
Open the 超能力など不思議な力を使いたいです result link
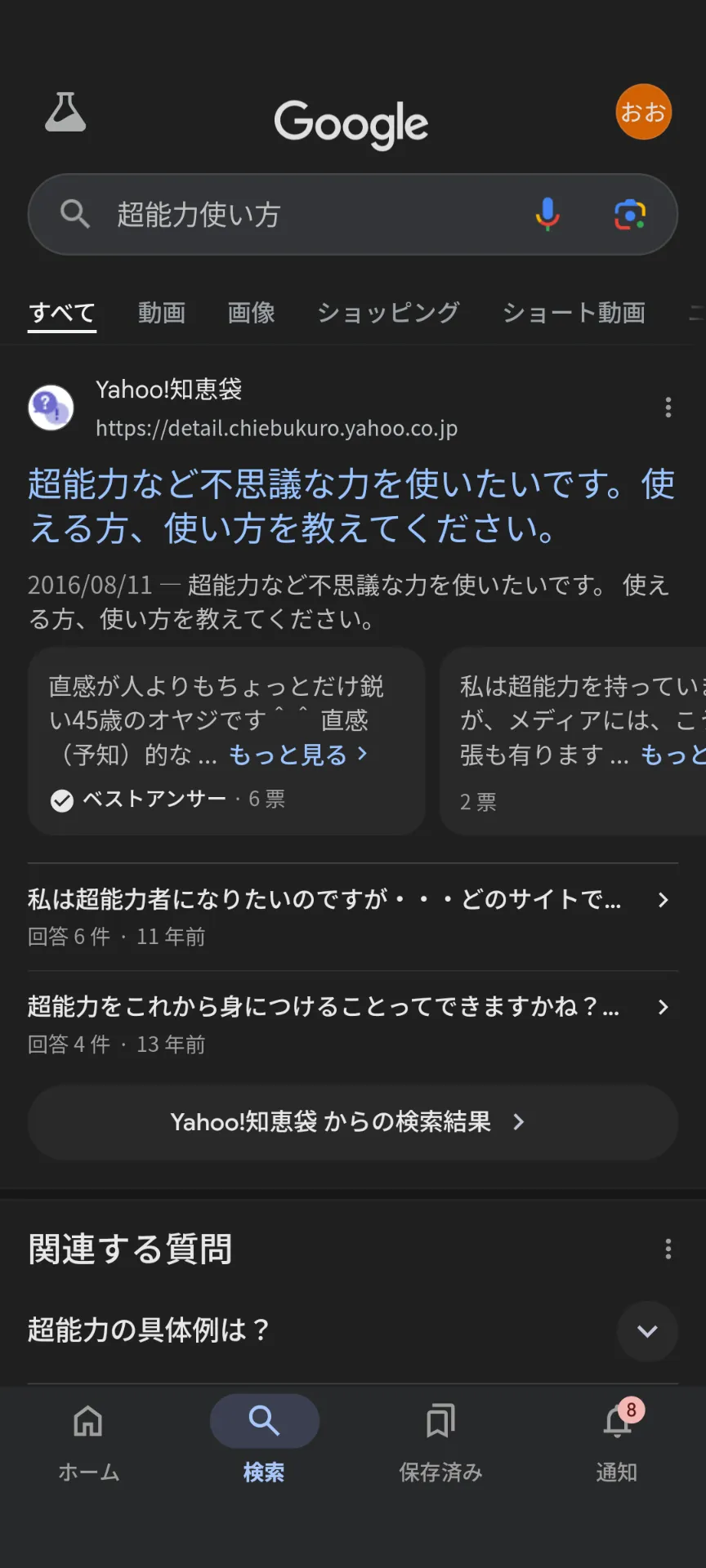click(352, 506)
